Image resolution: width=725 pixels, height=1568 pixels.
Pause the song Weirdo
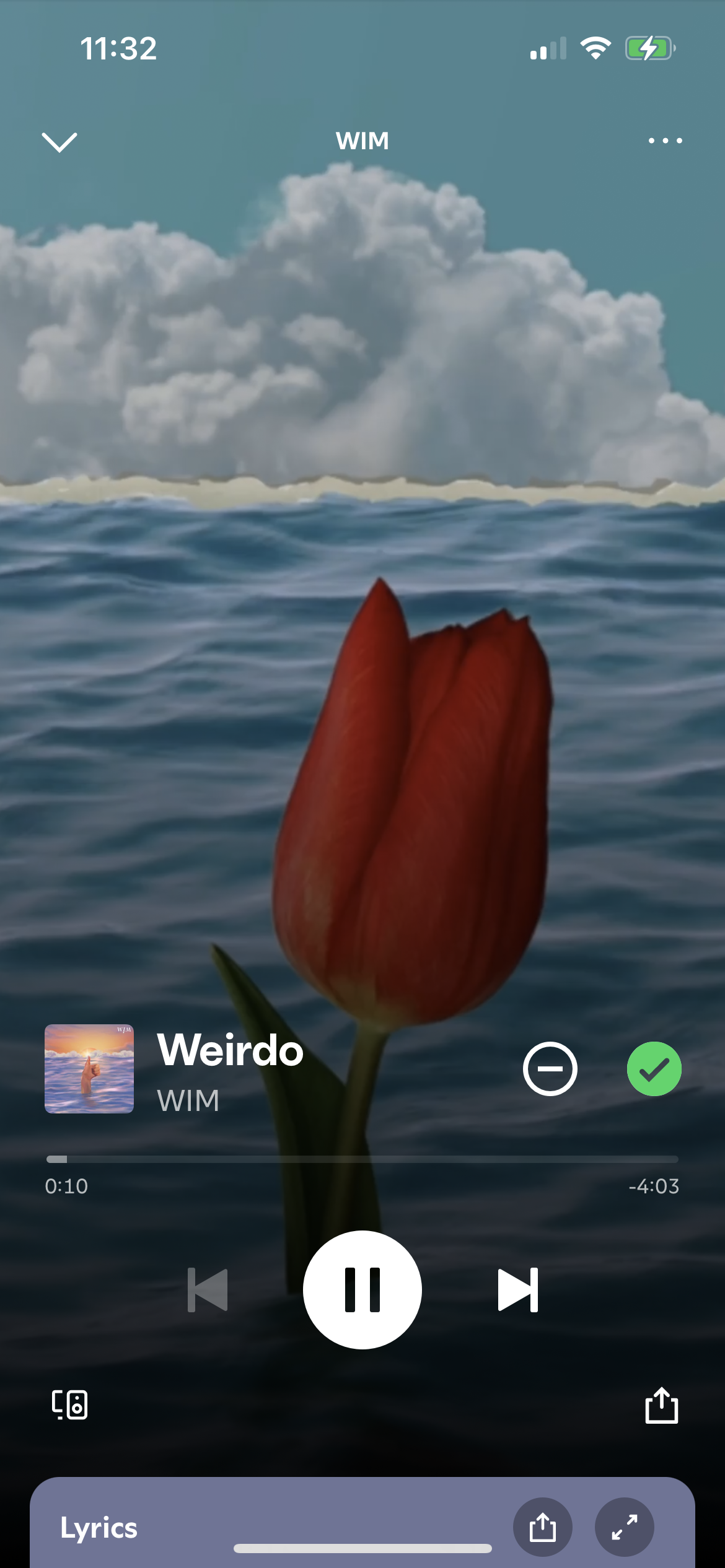[x=362, y=1290]
